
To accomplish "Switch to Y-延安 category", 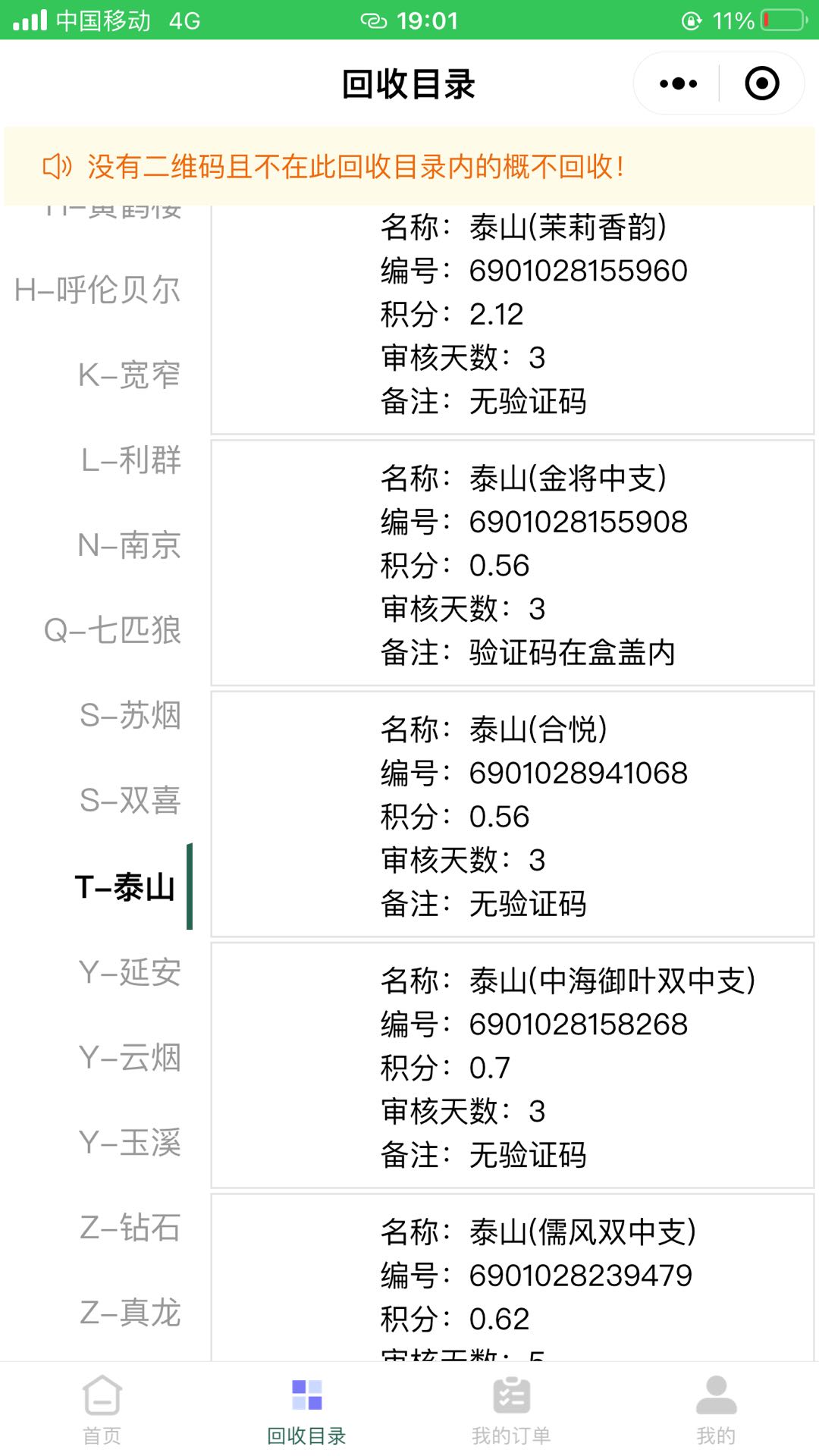I will click(x=130, y=971).
